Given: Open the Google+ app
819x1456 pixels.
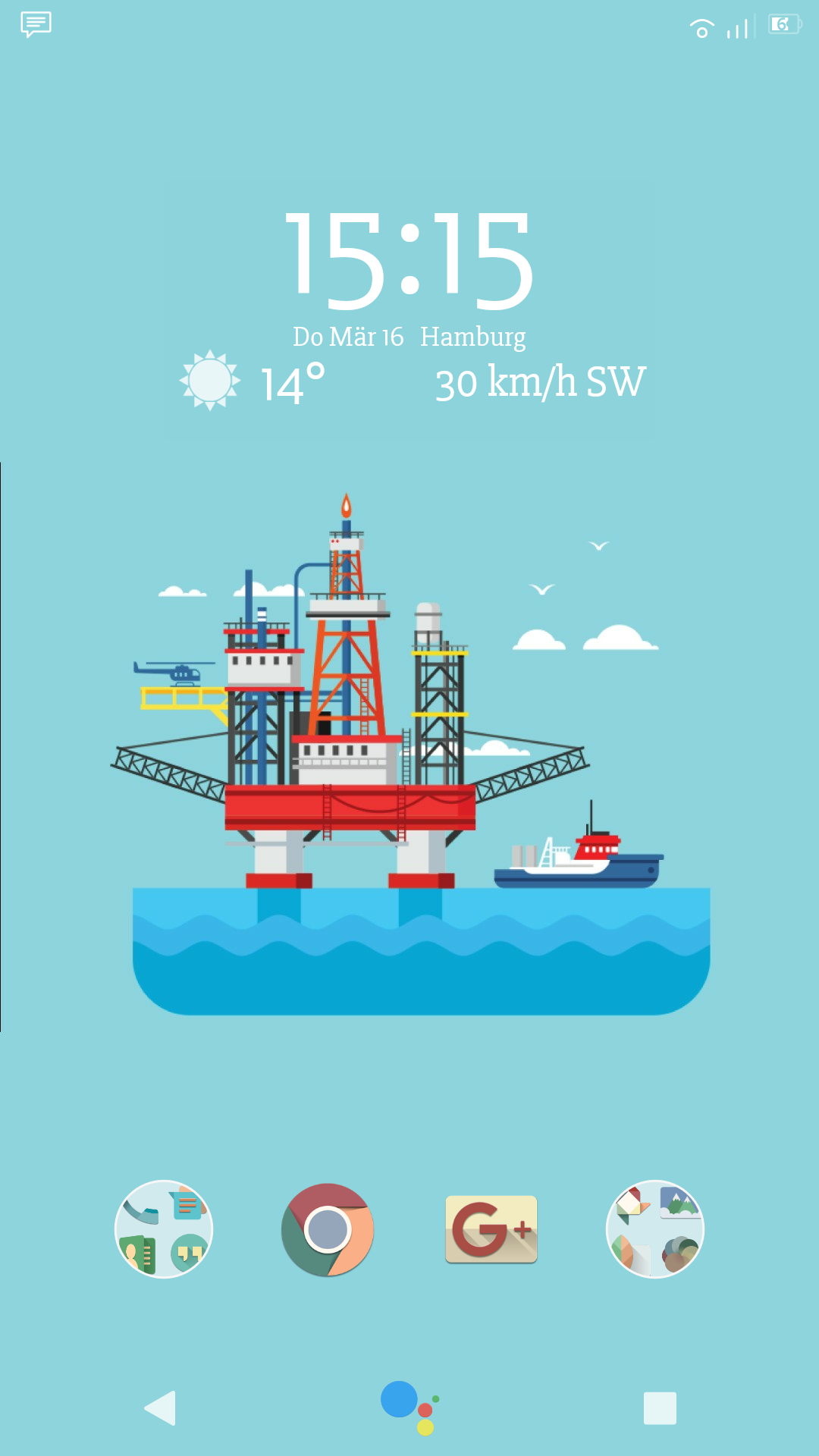Looking at the screenshot, I should 491,1228.
